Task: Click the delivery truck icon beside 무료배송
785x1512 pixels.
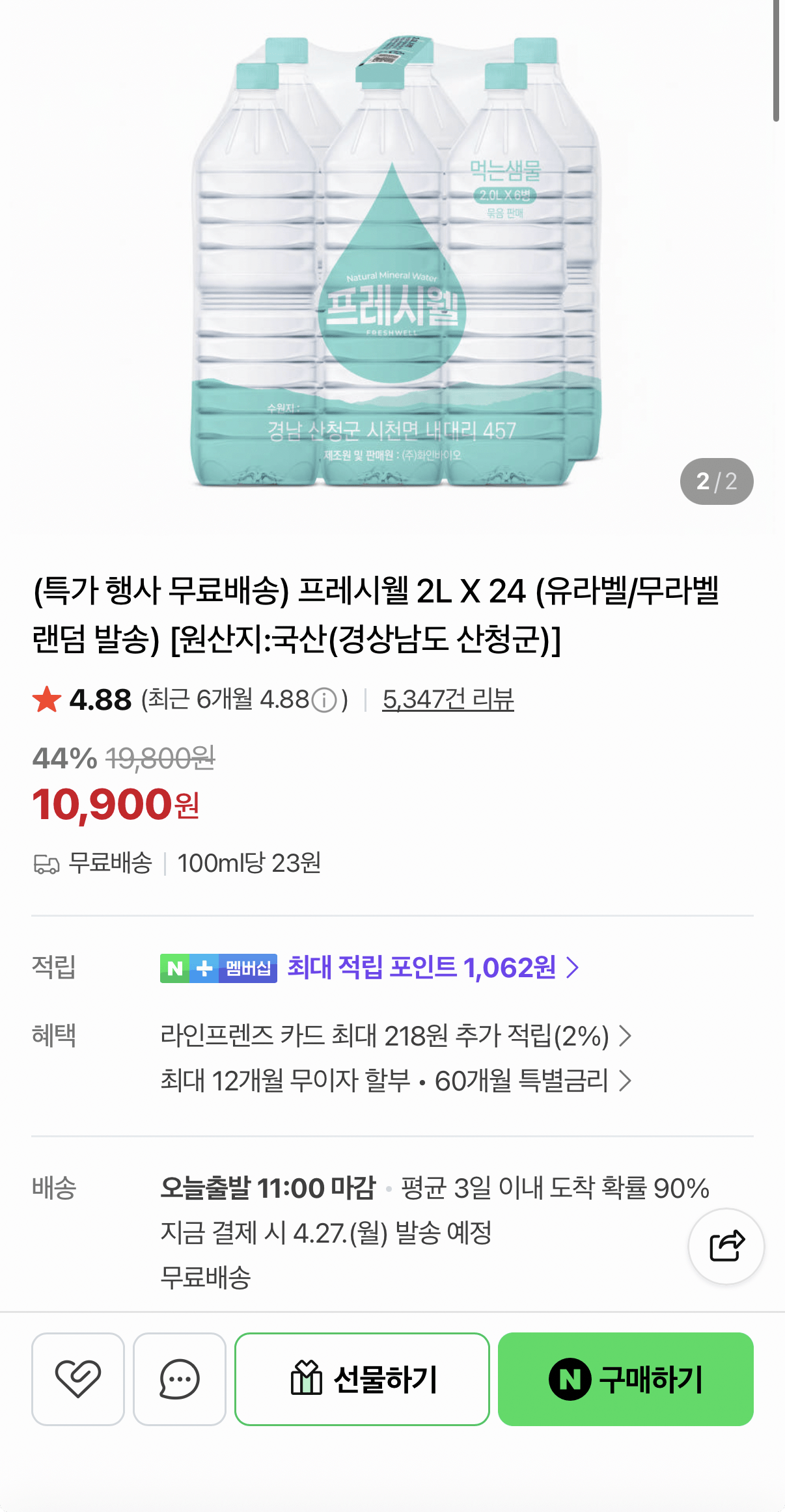Action: 46,863
